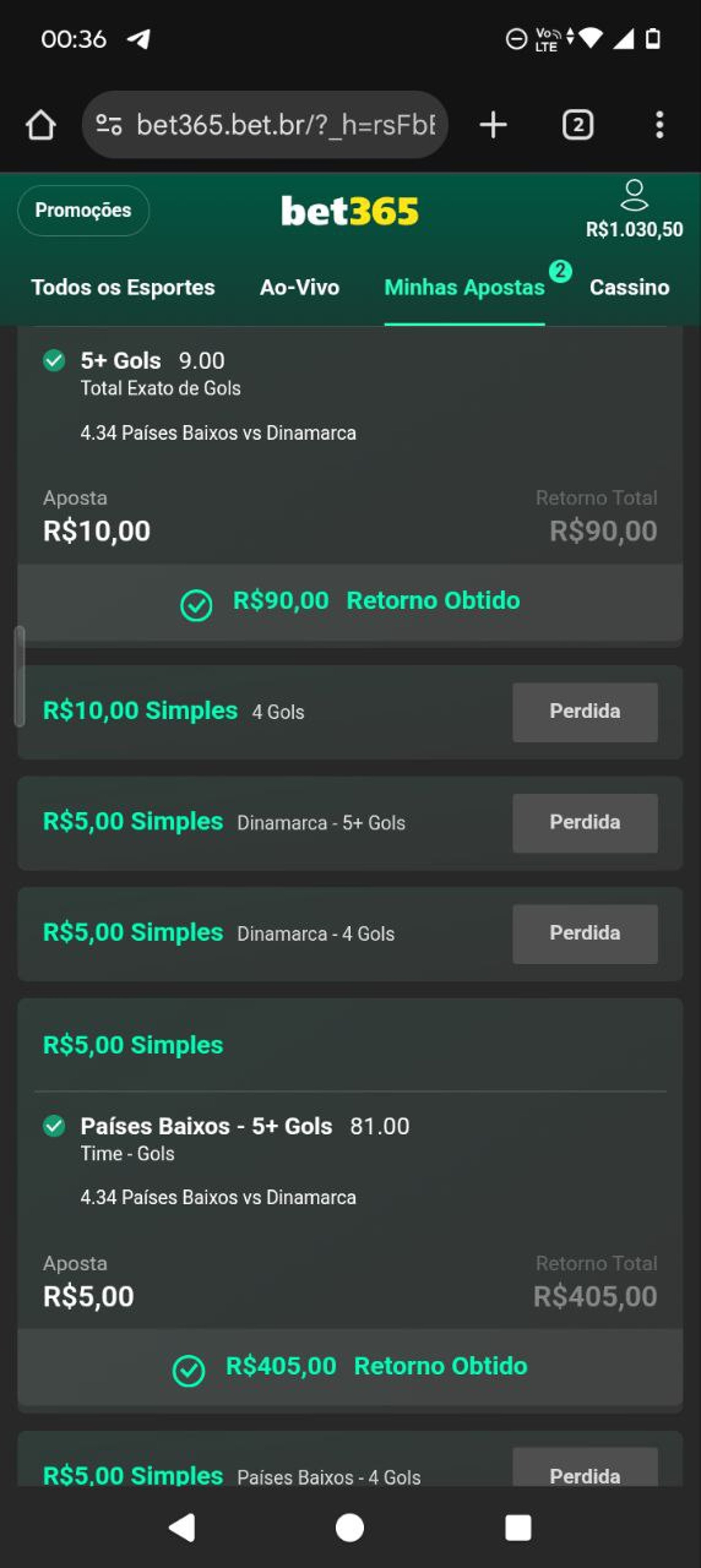Viewport: 701px width, 1568px height.
Task: Expand the Países Baixos - 4 Gols bet
Action: (x=349, y=1467)
